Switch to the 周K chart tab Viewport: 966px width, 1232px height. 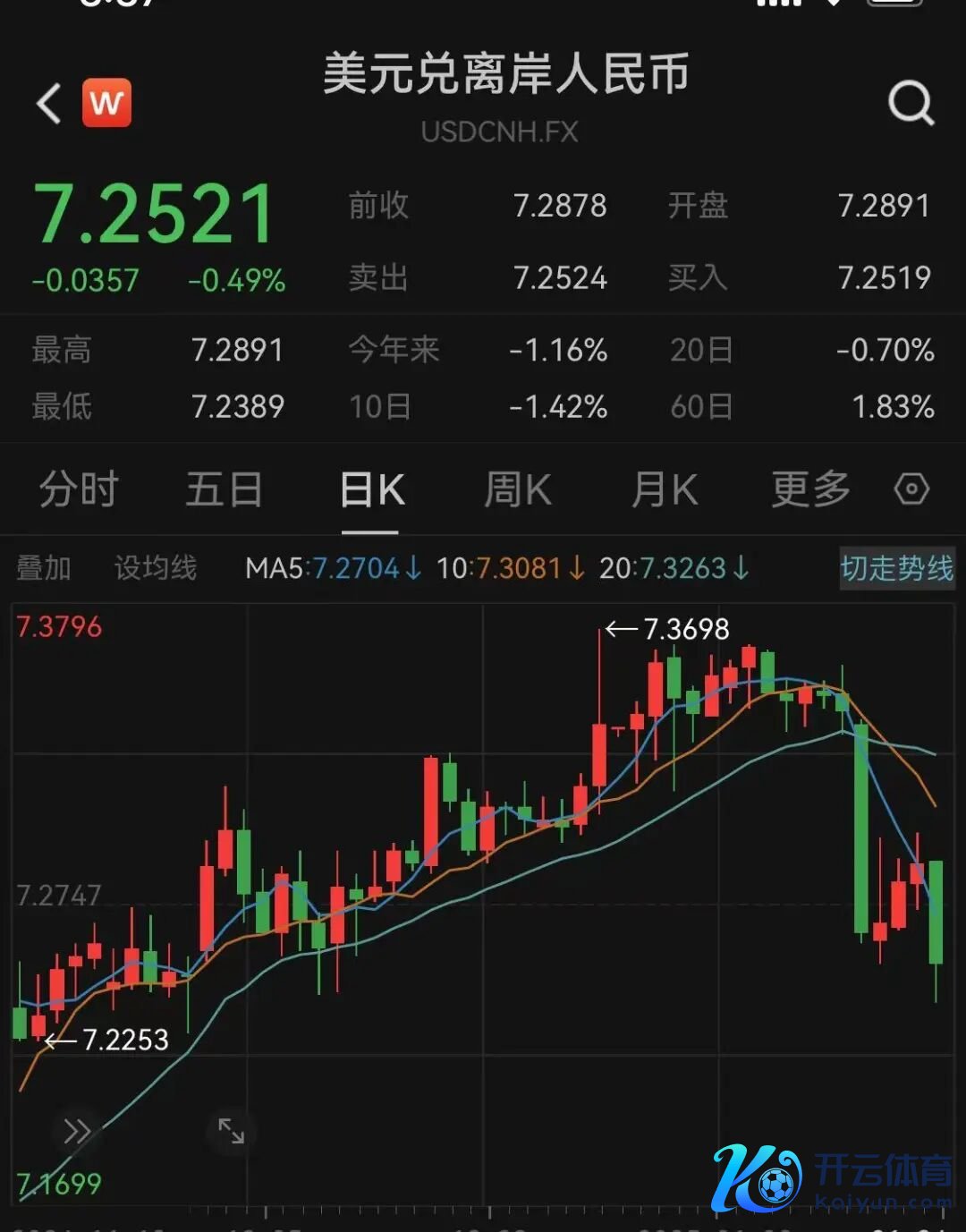tap(518, 490)
